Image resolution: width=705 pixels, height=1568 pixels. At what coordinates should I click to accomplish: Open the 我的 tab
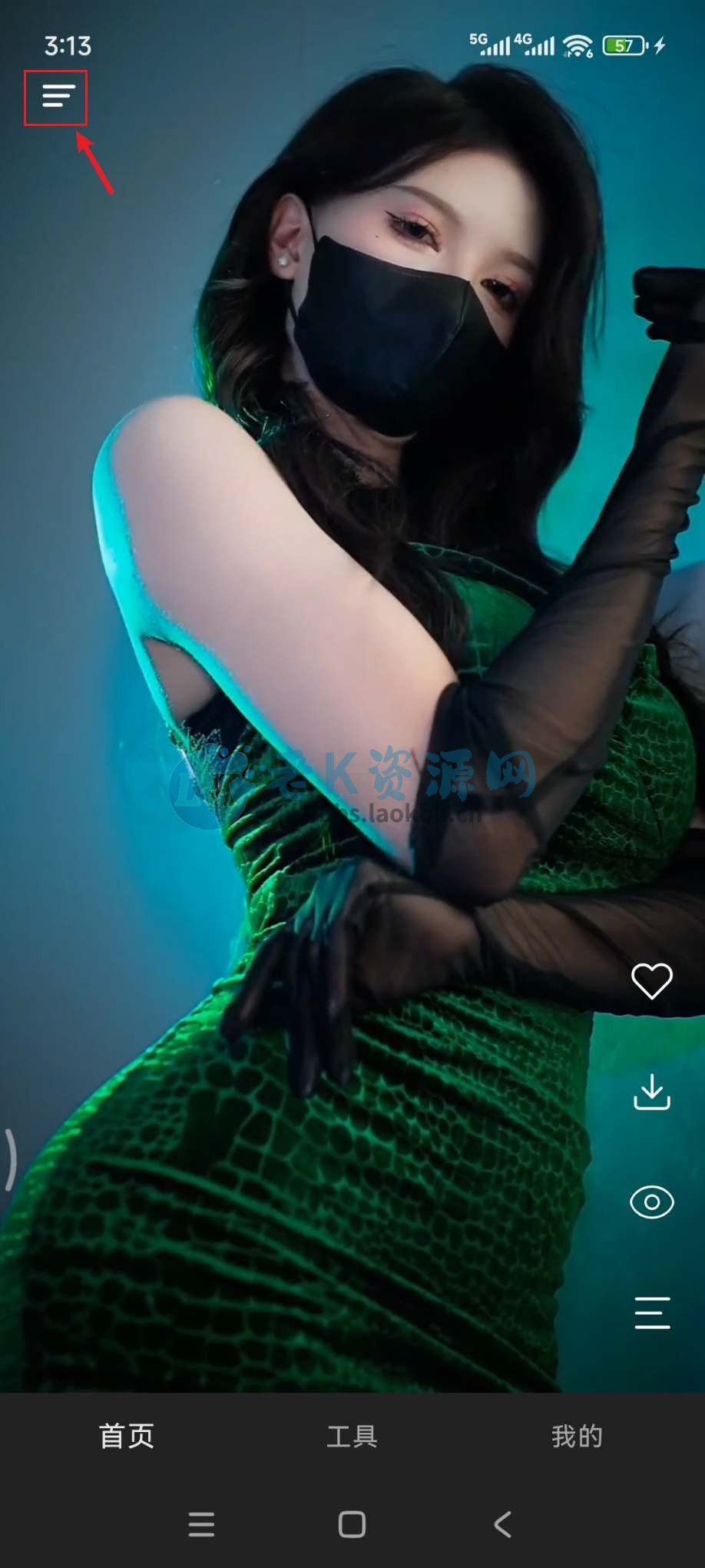click(x=577, y=1435)
